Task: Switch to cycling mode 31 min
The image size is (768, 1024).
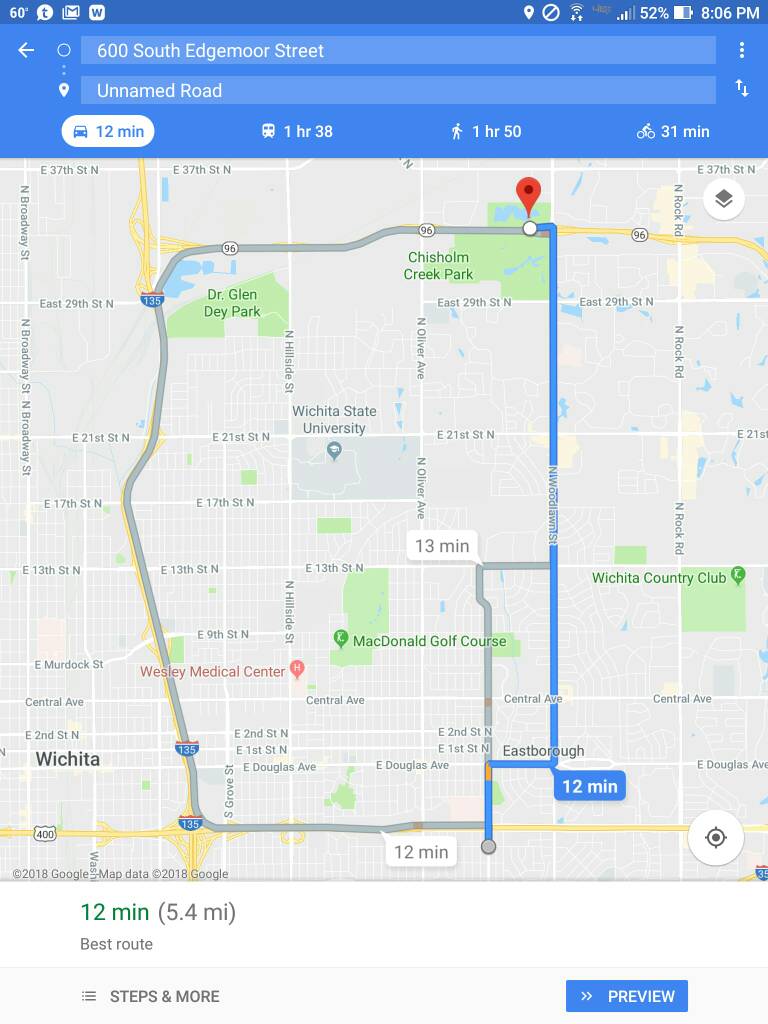Action: (673, 131)
